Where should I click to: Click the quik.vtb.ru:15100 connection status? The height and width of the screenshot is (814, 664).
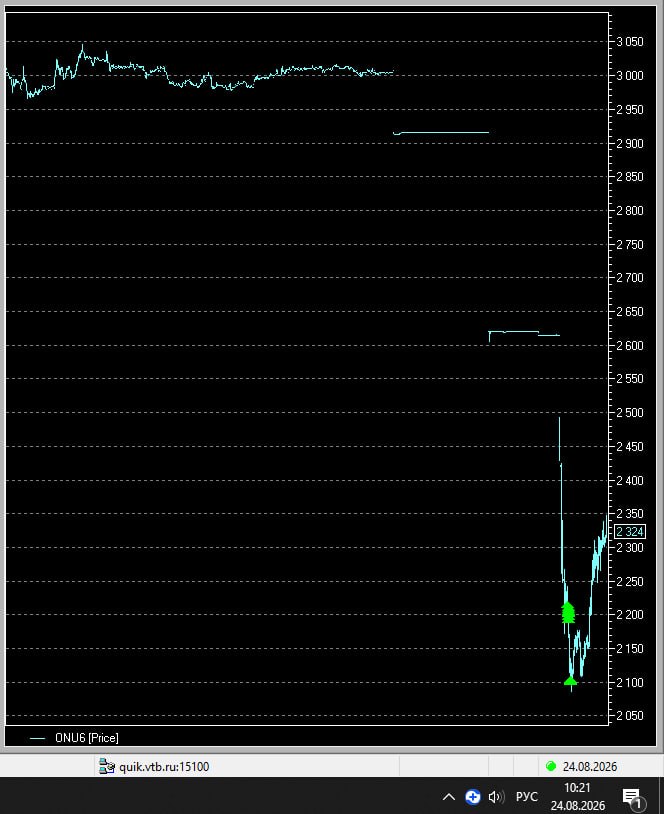(154, 766)
